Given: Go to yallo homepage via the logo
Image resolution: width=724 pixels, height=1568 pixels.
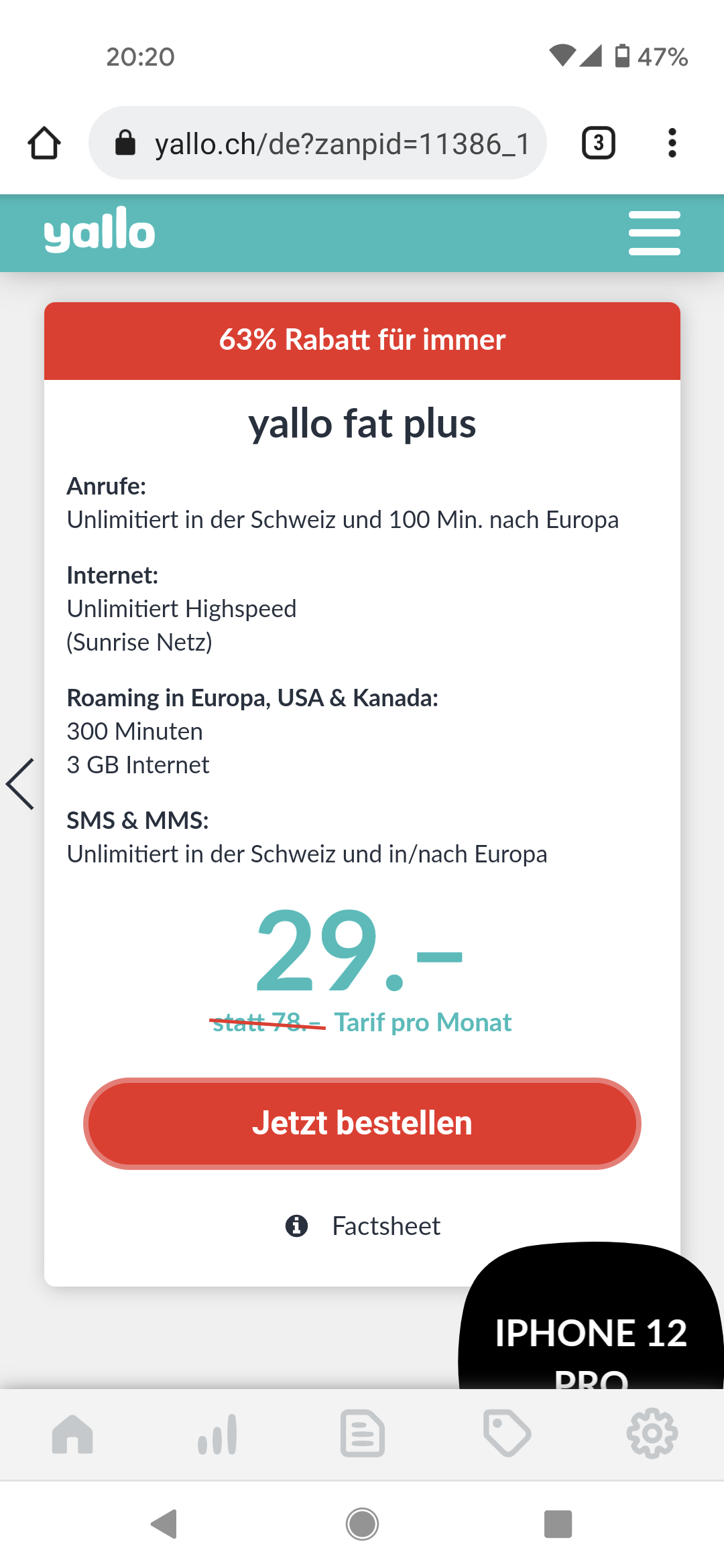Looking at the screenshot, I should click(99, 231).
